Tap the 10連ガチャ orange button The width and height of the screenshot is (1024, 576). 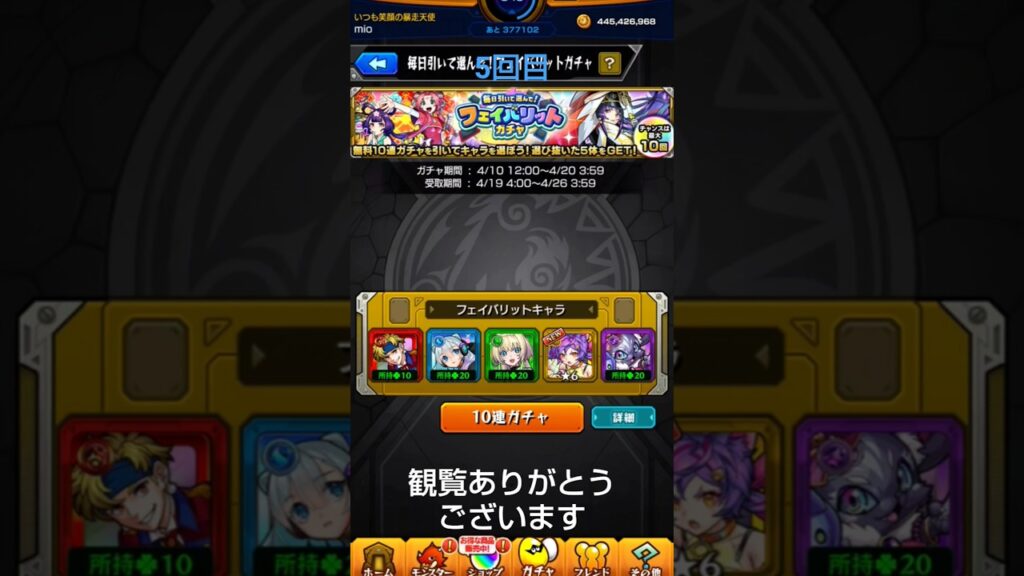tap(511, 417)
